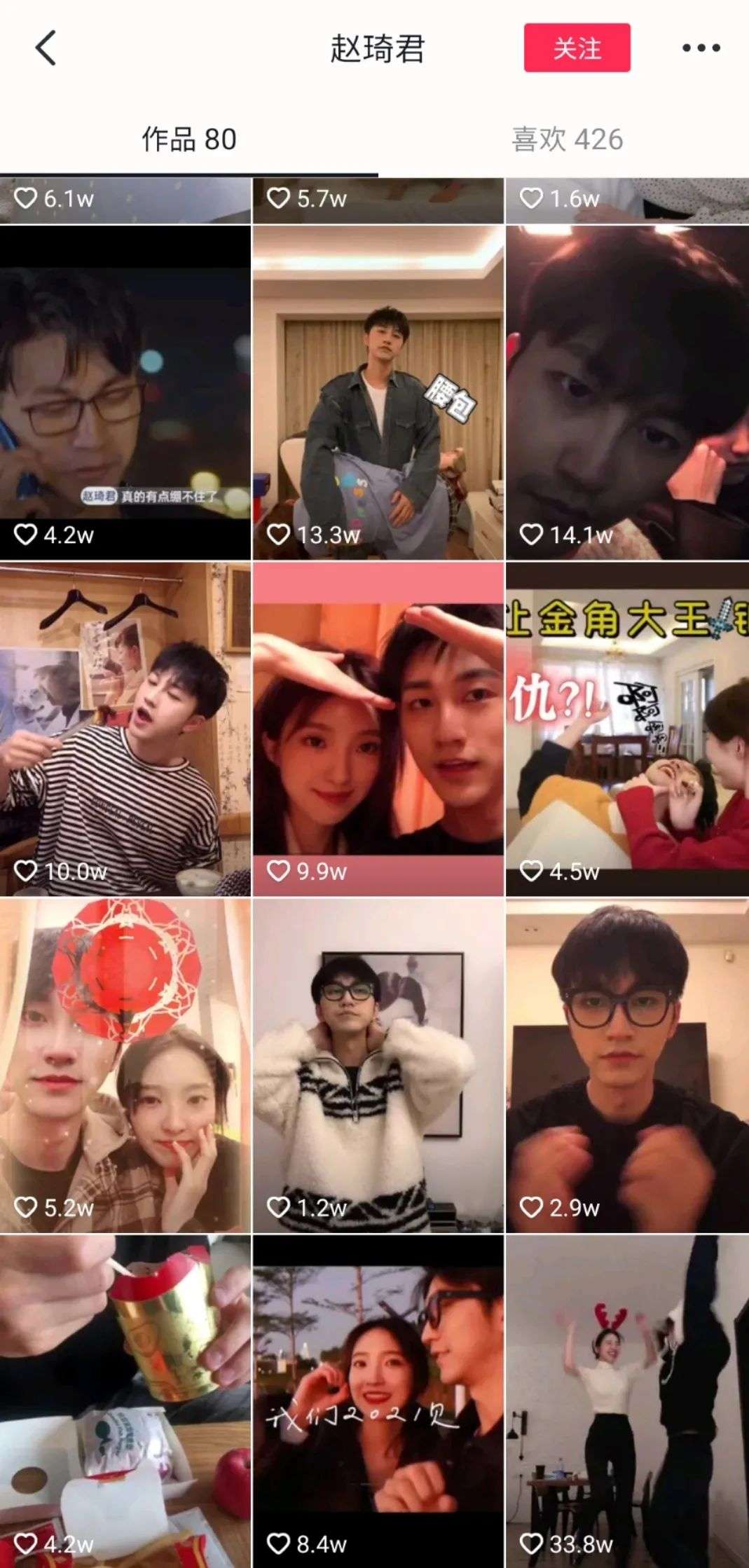Play the video with 1.2w likes

pyautogui.click(x=378, y=1065)
